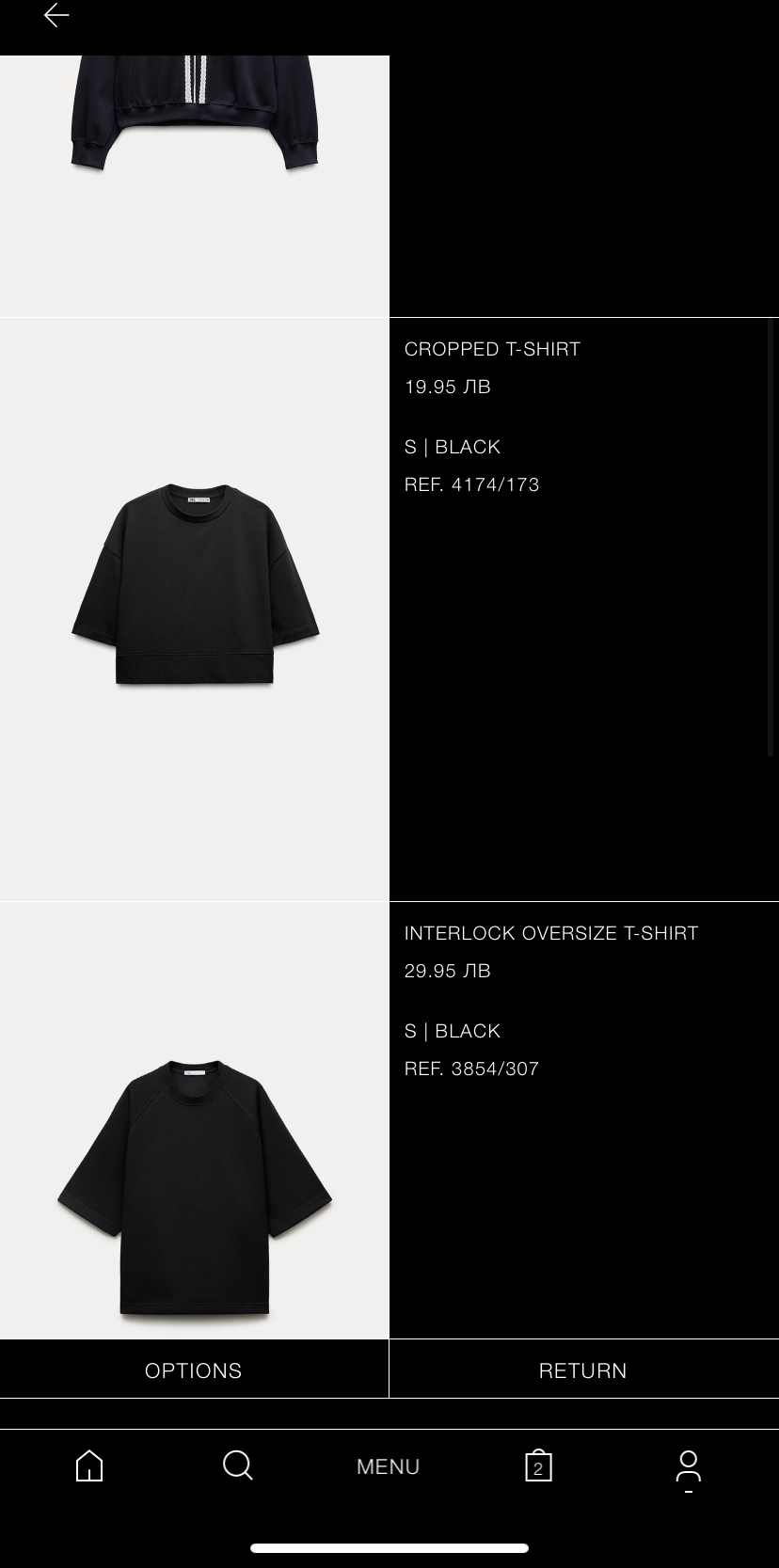Tap the RETURN button
Screen dimensions: 779x1568
point(583,1370)
